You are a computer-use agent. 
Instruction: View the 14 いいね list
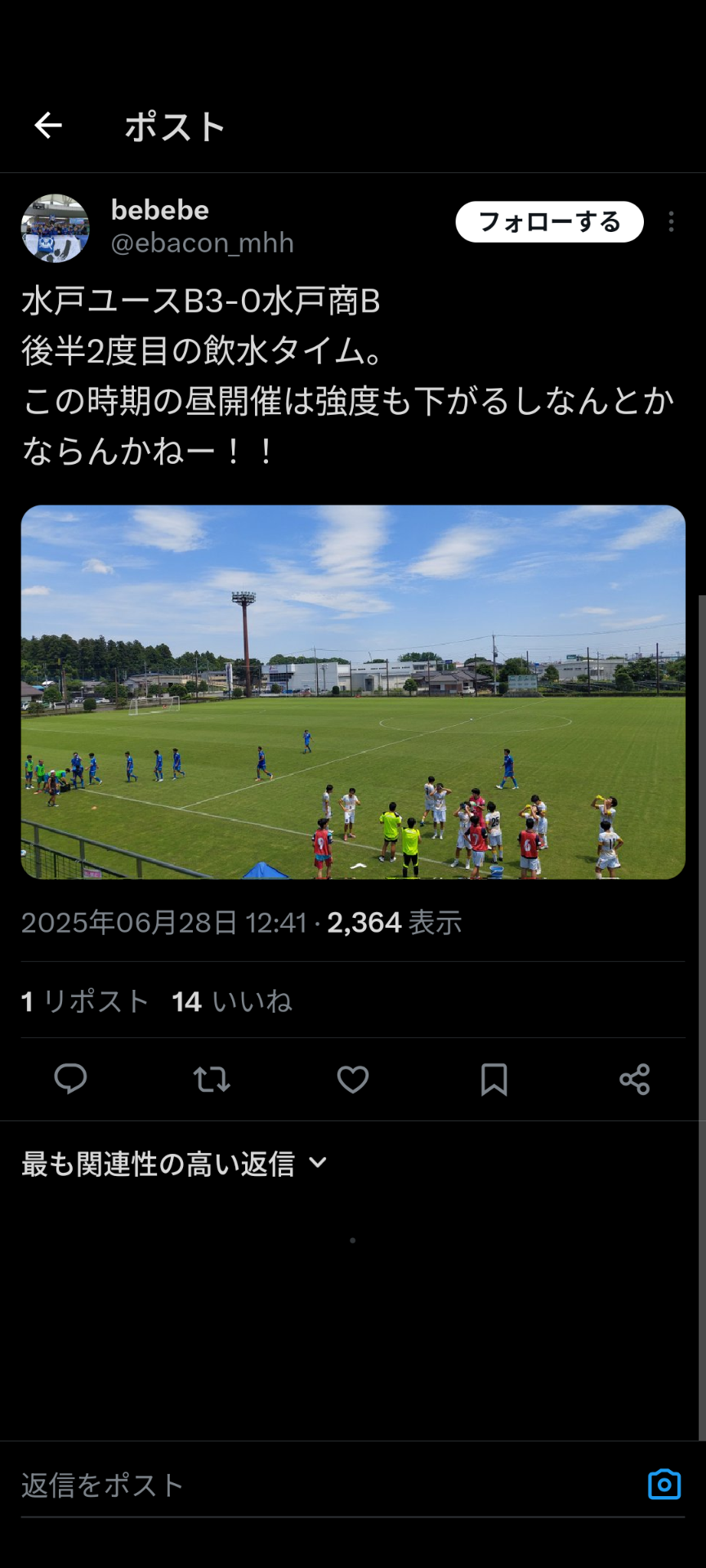(x=232, y=1001)
